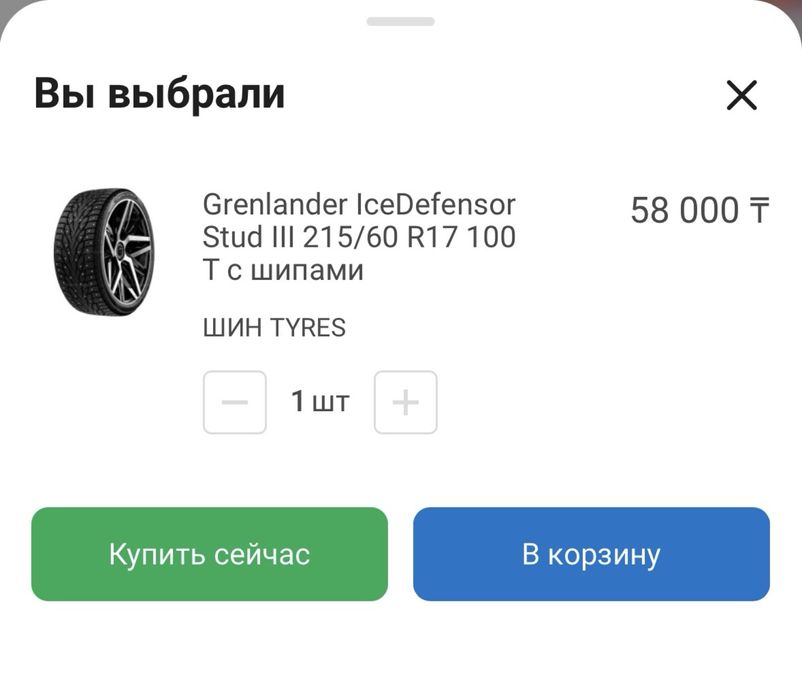Add the tyre via "В корзину"
Viewport: 802px width, 700px height.
coord(591,554)
